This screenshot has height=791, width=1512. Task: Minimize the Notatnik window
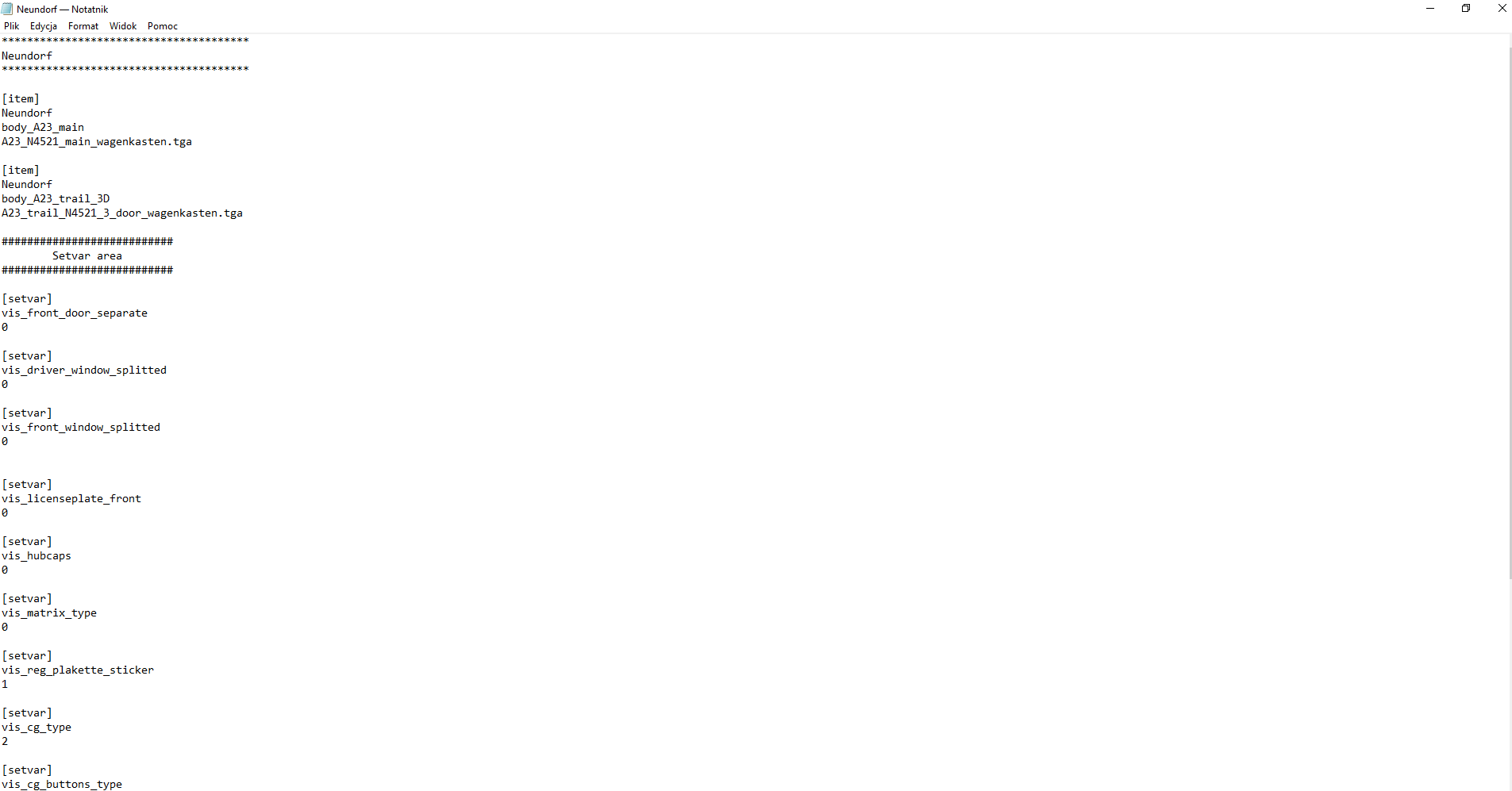coord(1430,9)
